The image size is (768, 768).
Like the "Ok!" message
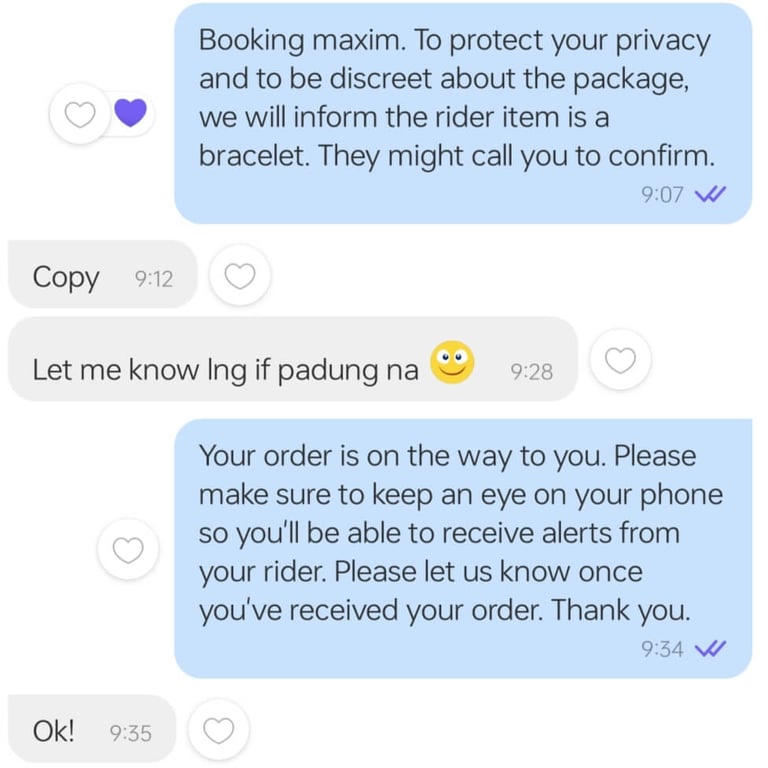pyautogui.click(x=219, y=731)
